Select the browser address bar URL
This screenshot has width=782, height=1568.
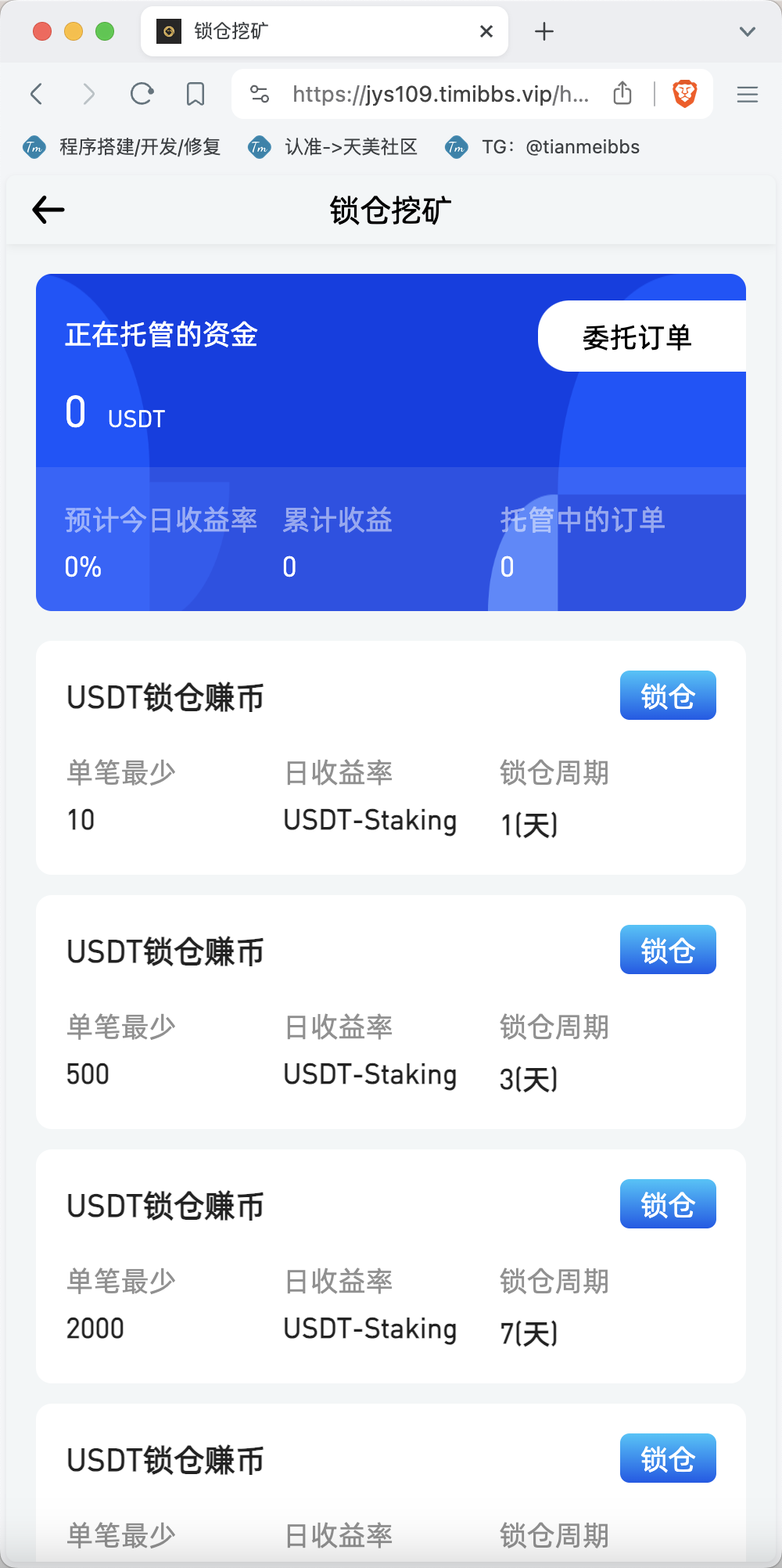click(x=439, y=95)
